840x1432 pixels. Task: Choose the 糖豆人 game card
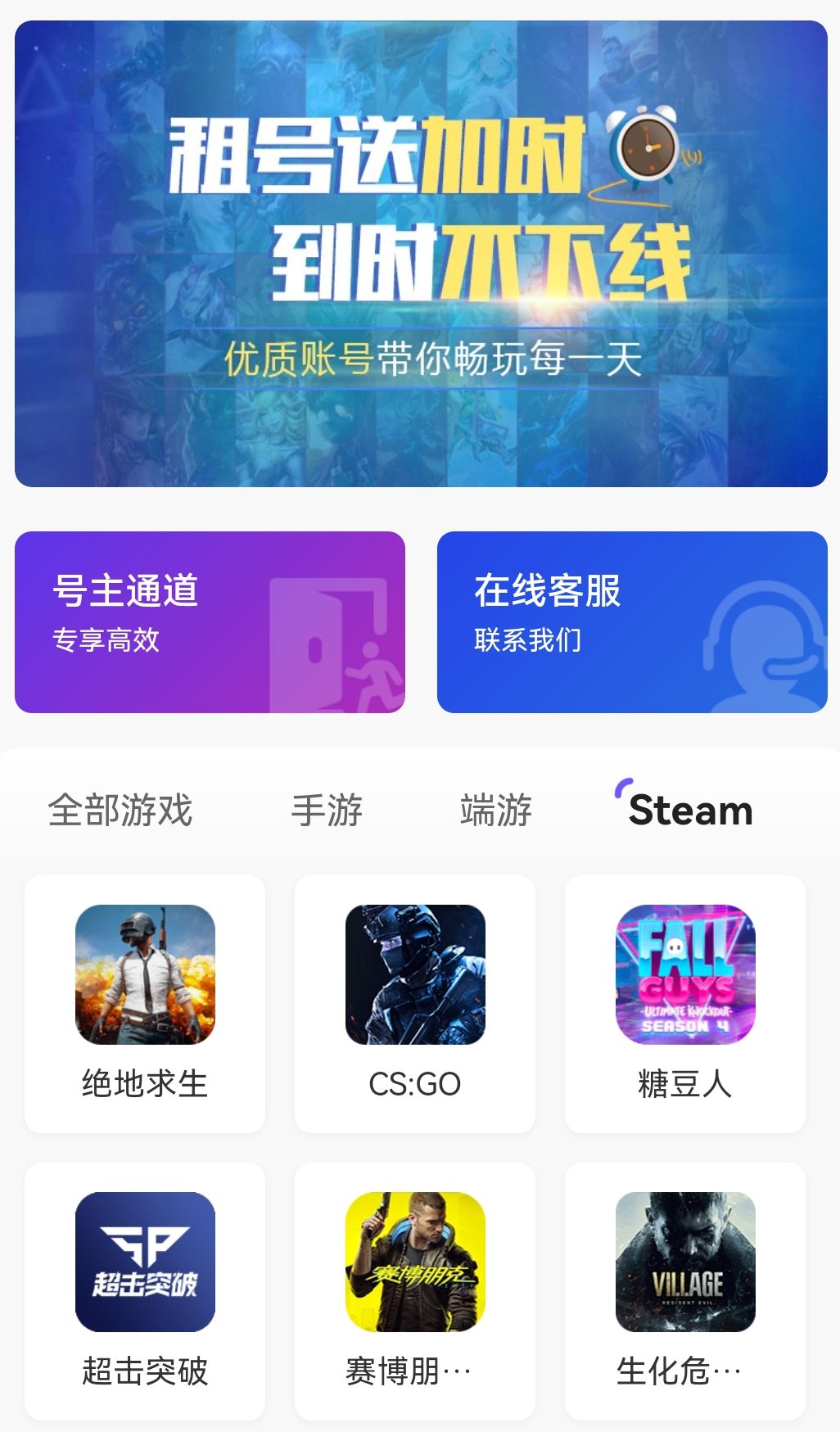coord(685,1004)
